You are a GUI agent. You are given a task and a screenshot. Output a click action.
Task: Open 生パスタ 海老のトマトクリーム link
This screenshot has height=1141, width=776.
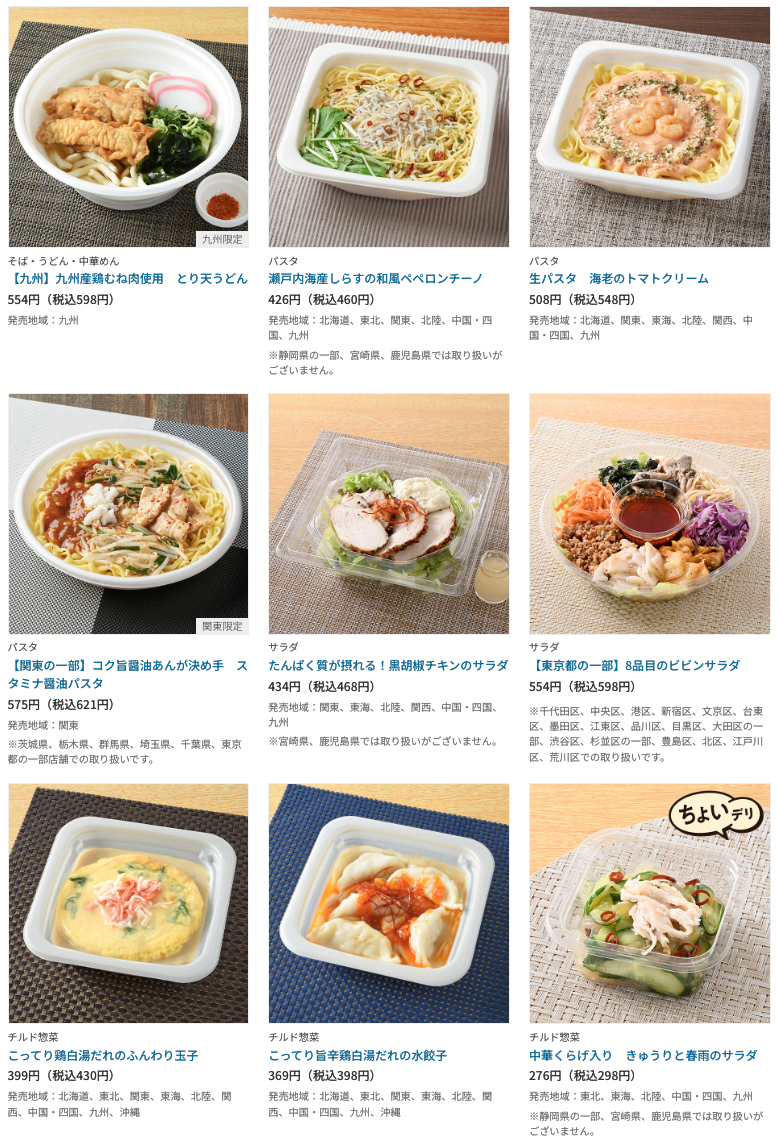tap(618, 278)
